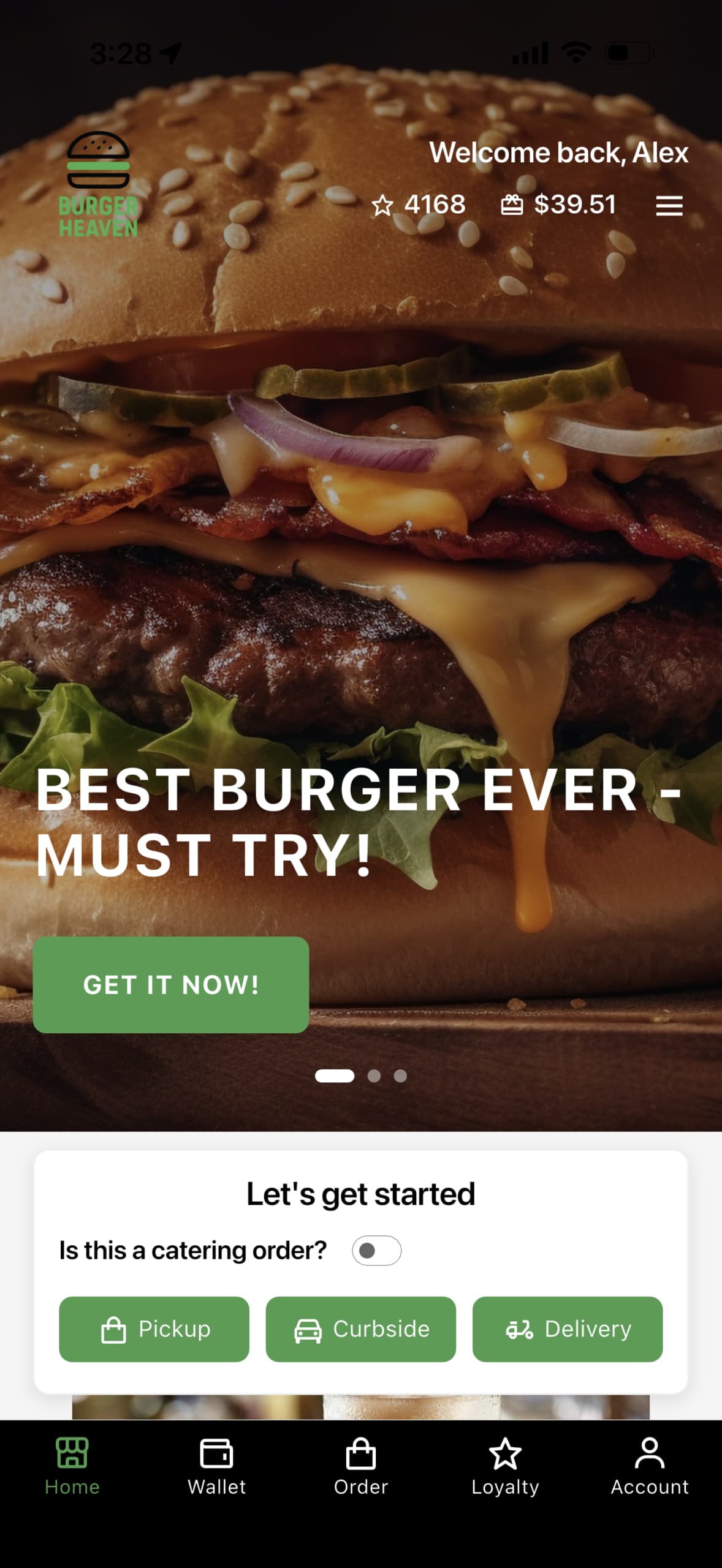The width and height of the screenshot is (722, 1568).
Task: Click the gift card icon beside $39.51
Action: [x=514, y=205]
